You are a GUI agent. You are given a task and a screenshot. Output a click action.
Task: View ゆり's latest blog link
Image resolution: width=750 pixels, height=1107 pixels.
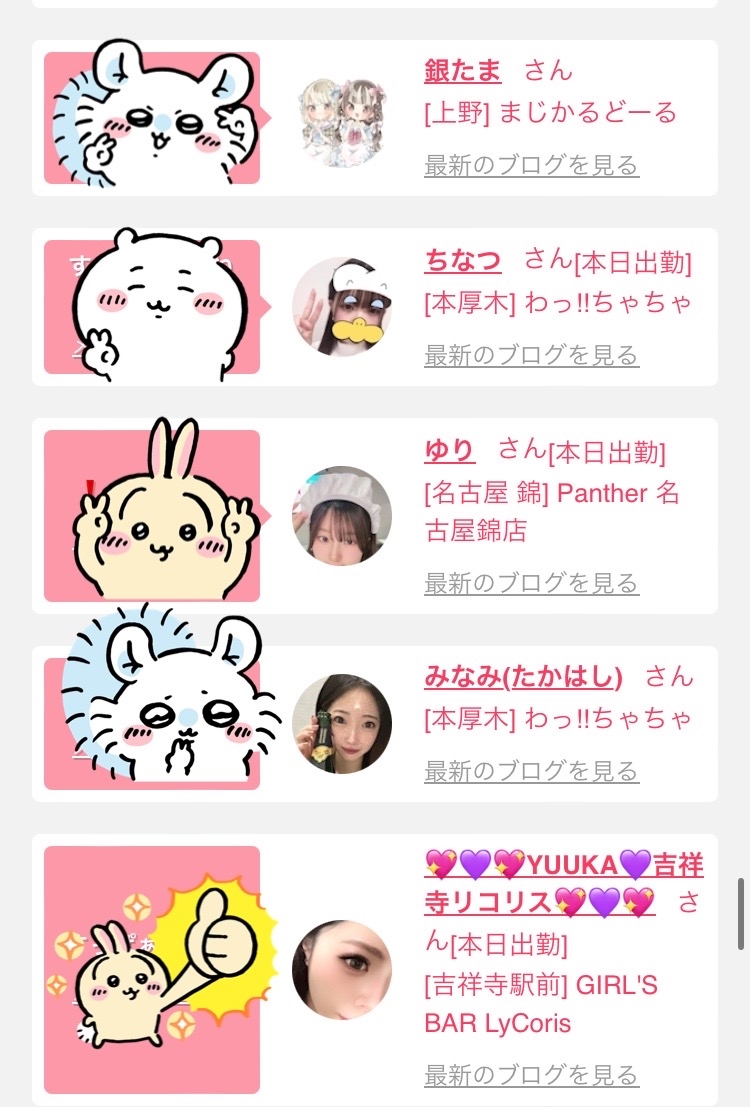click(x=531, y=583)
